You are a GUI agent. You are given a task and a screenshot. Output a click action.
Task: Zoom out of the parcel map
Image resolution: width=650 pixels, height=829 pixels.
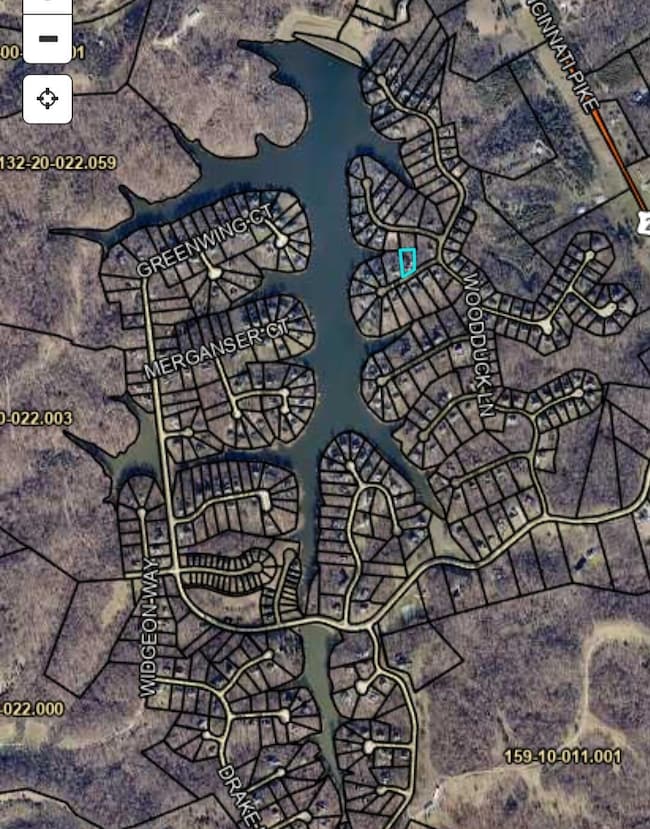[x=47, y=39]
